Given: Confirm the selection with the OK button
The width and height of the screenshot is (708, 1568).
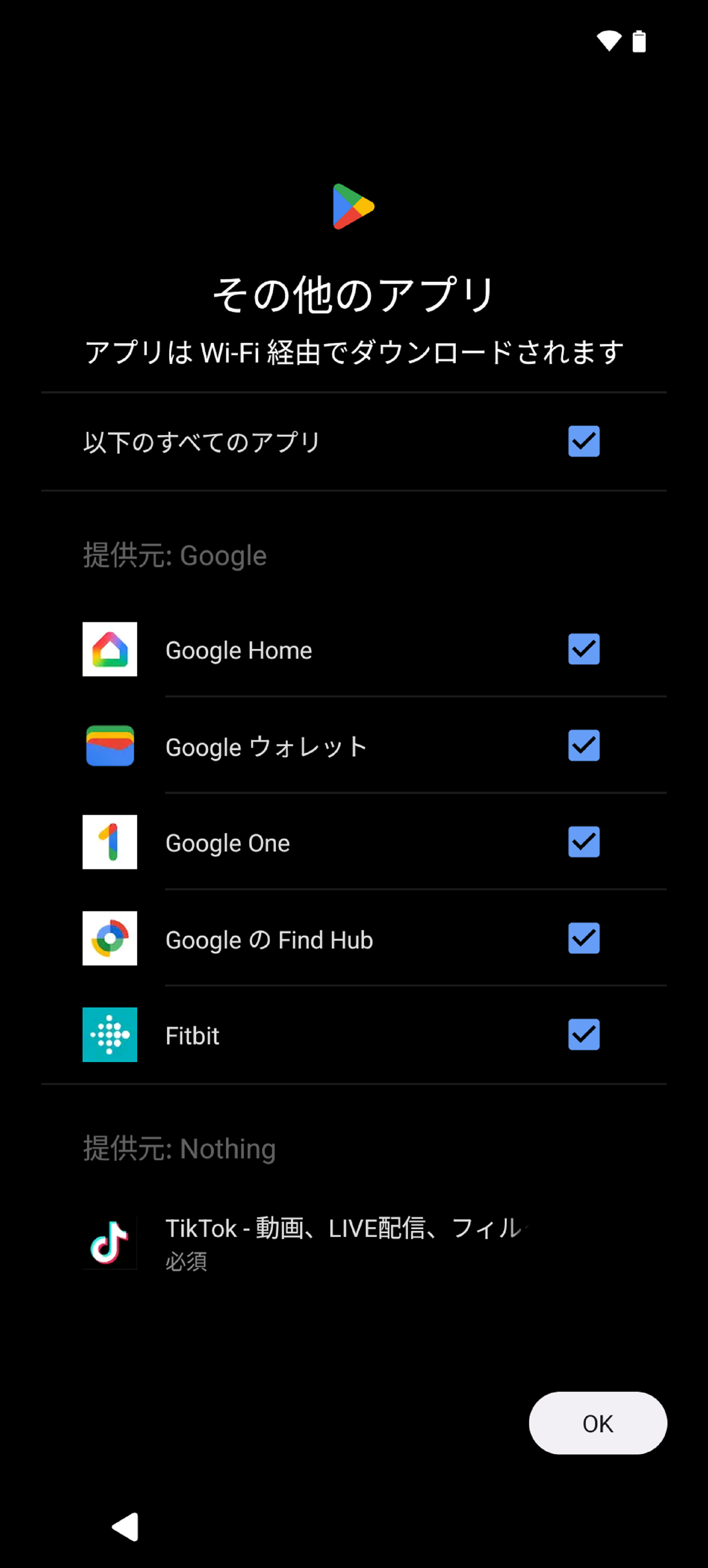Looking at the screenshot, I should [598, 1423].
